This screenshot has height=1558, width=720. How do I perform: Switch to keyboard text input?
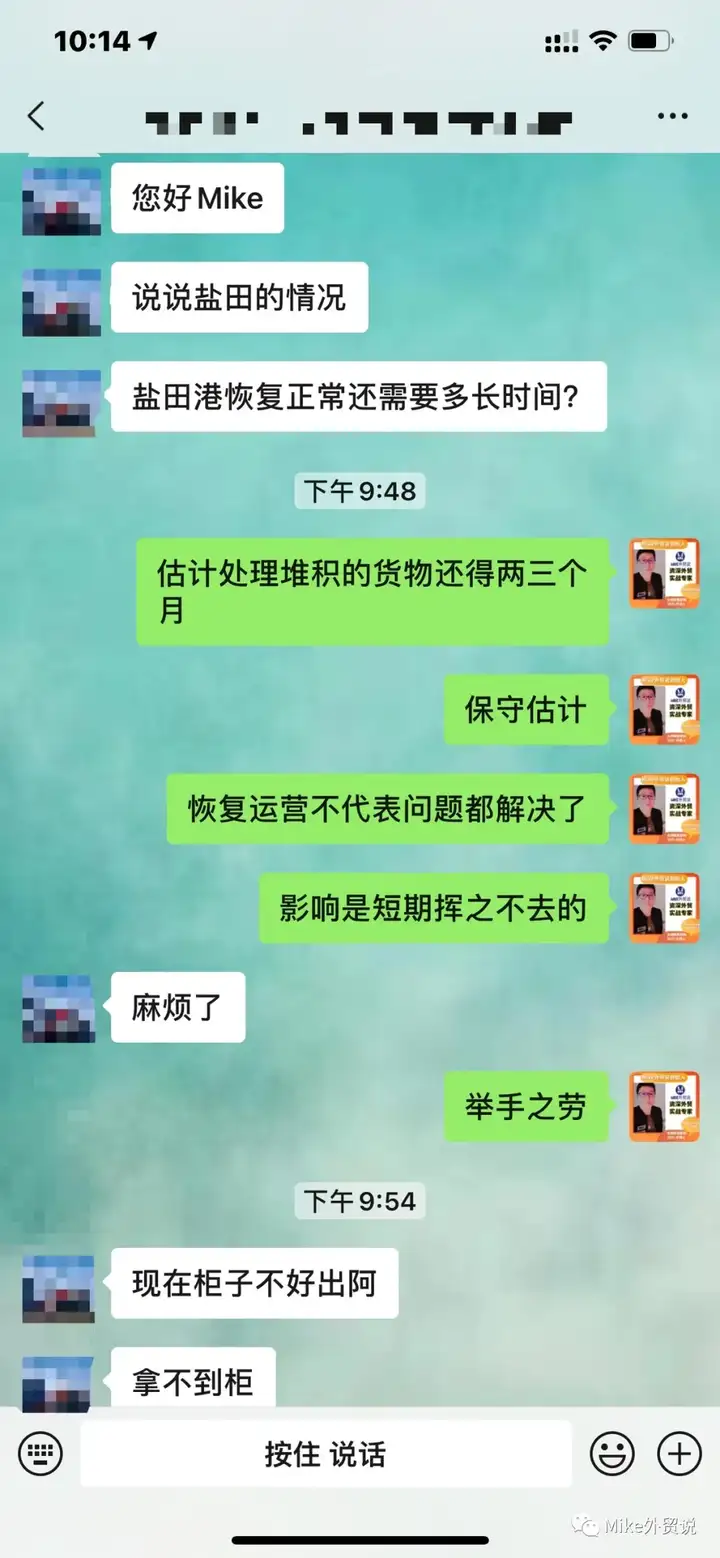[40, 1453]
